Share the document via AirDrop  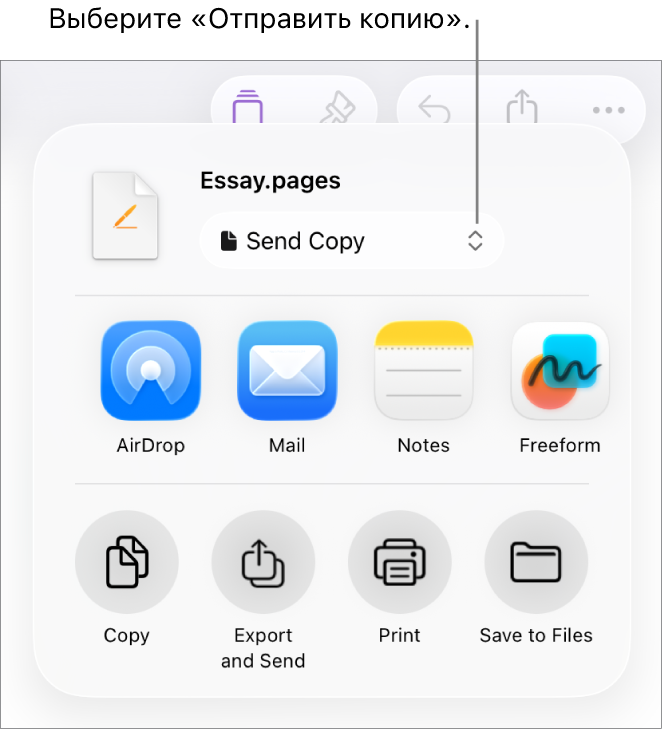coord(151,370)
